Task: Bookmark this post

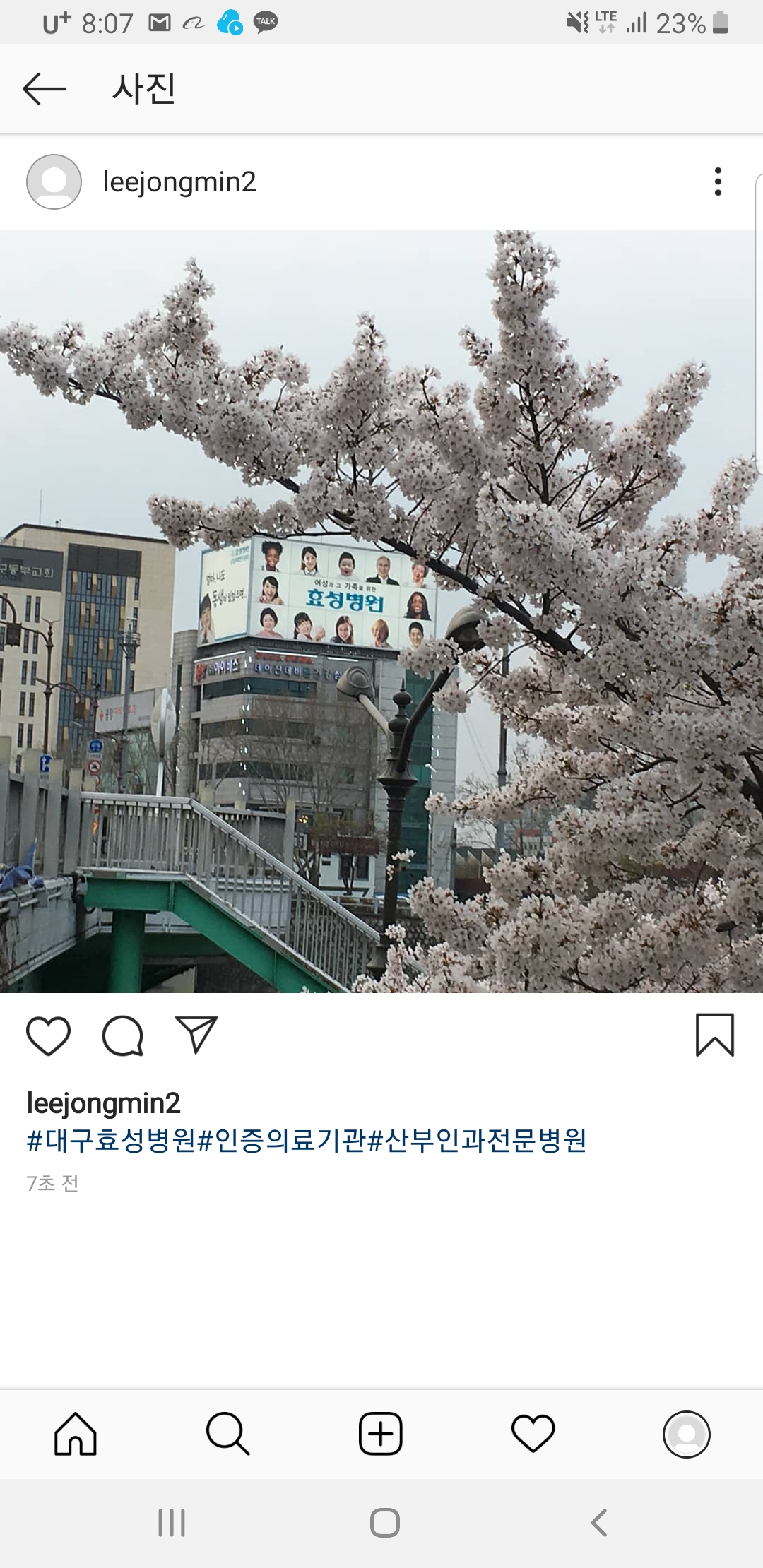Action: pyautogui.click(x=715, y=1035)
